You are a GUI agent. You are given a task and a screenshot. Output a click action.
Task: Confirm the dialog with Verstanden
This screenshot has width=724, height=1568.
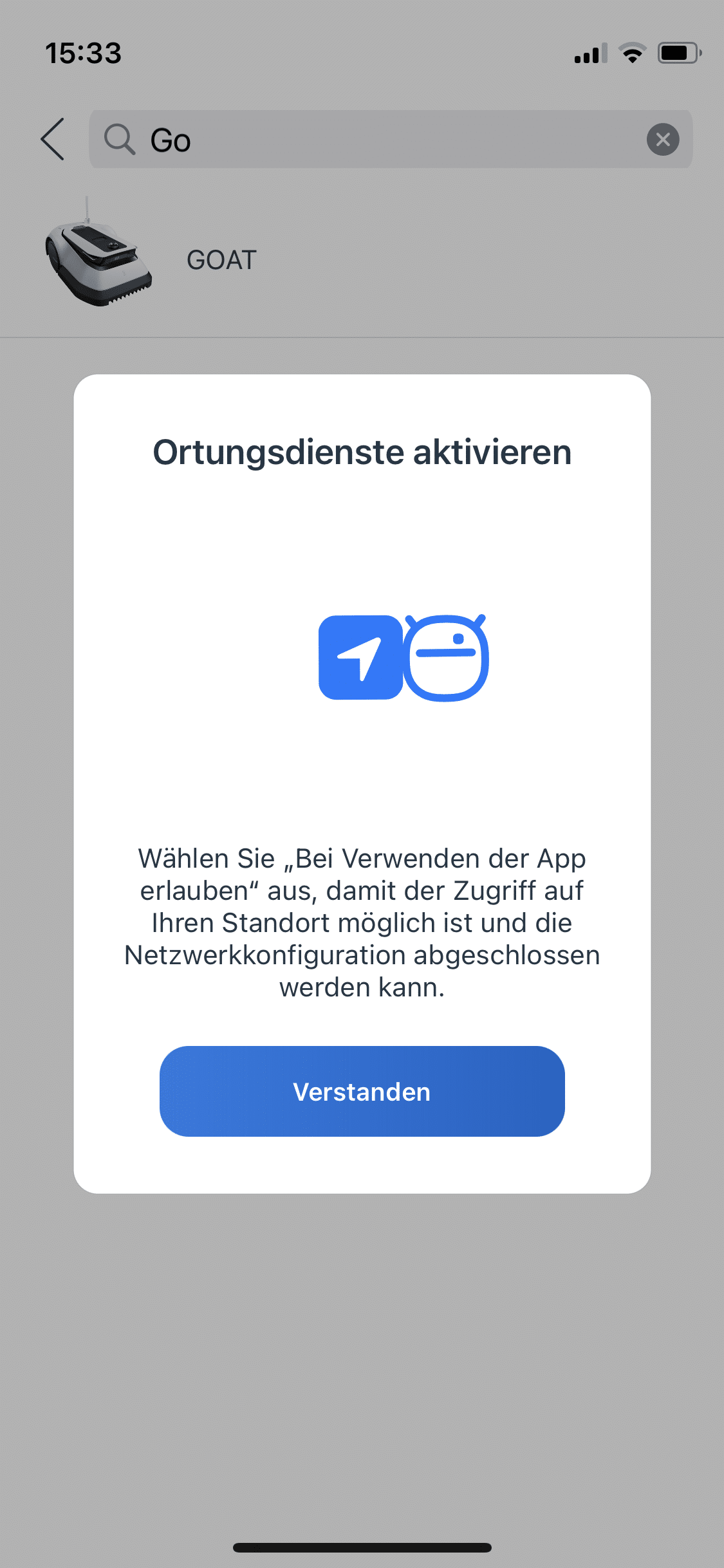coord(362,1091)
